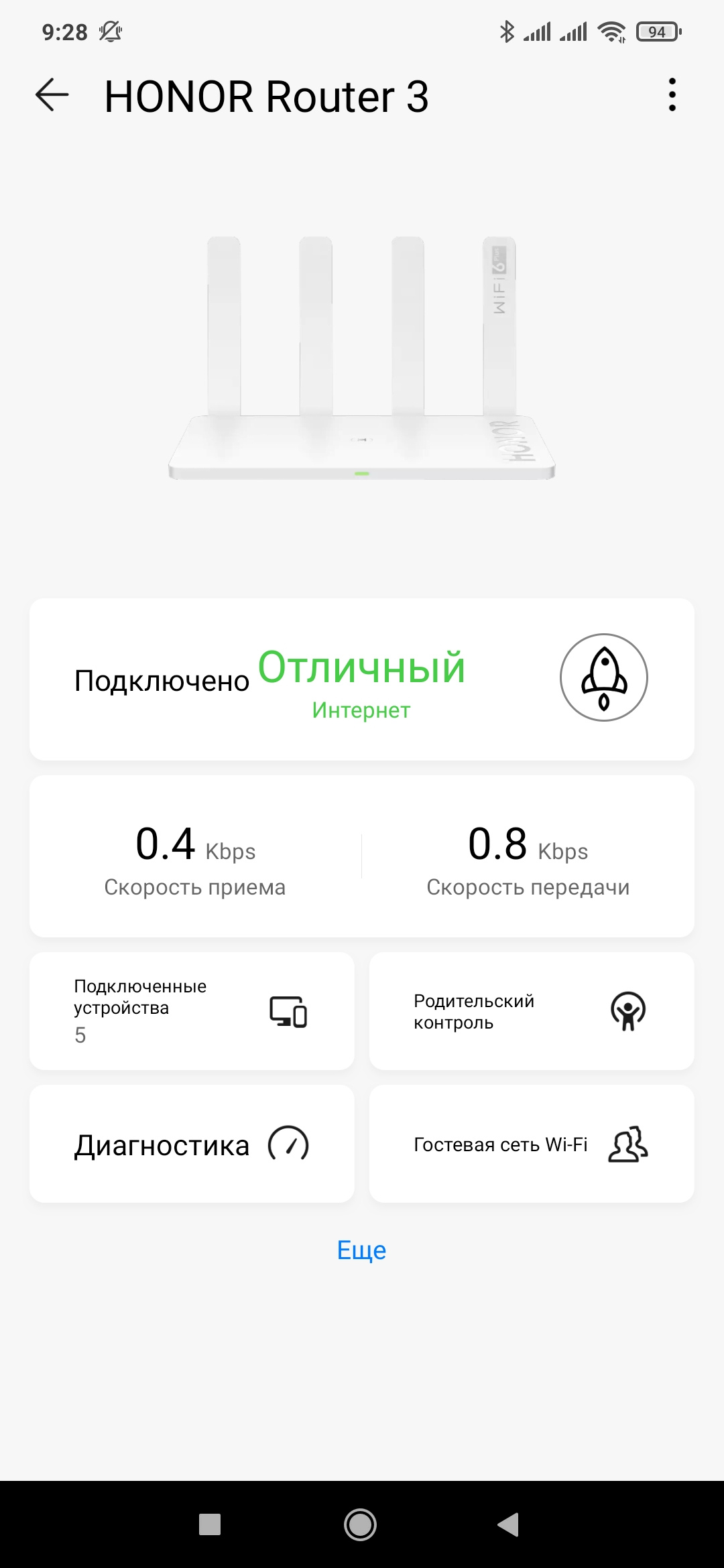Tap the Еще link
Viewport: 724px width, 1568px height.
coord(361,1250)
